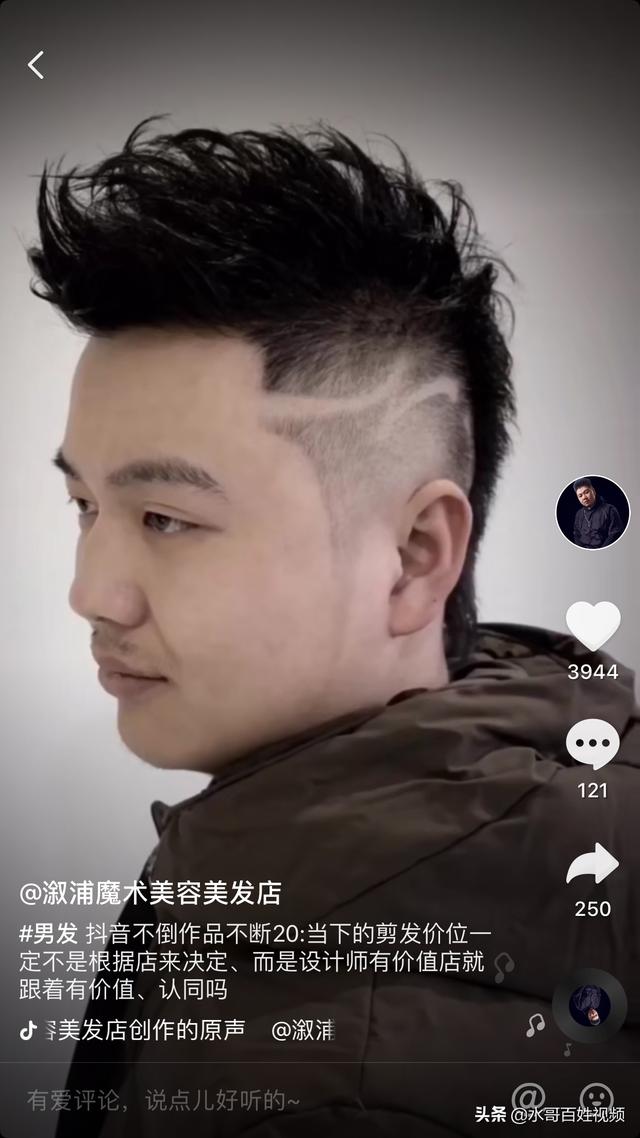Like this video with the heart icon
640x1138 pixels.
point(592,626)
